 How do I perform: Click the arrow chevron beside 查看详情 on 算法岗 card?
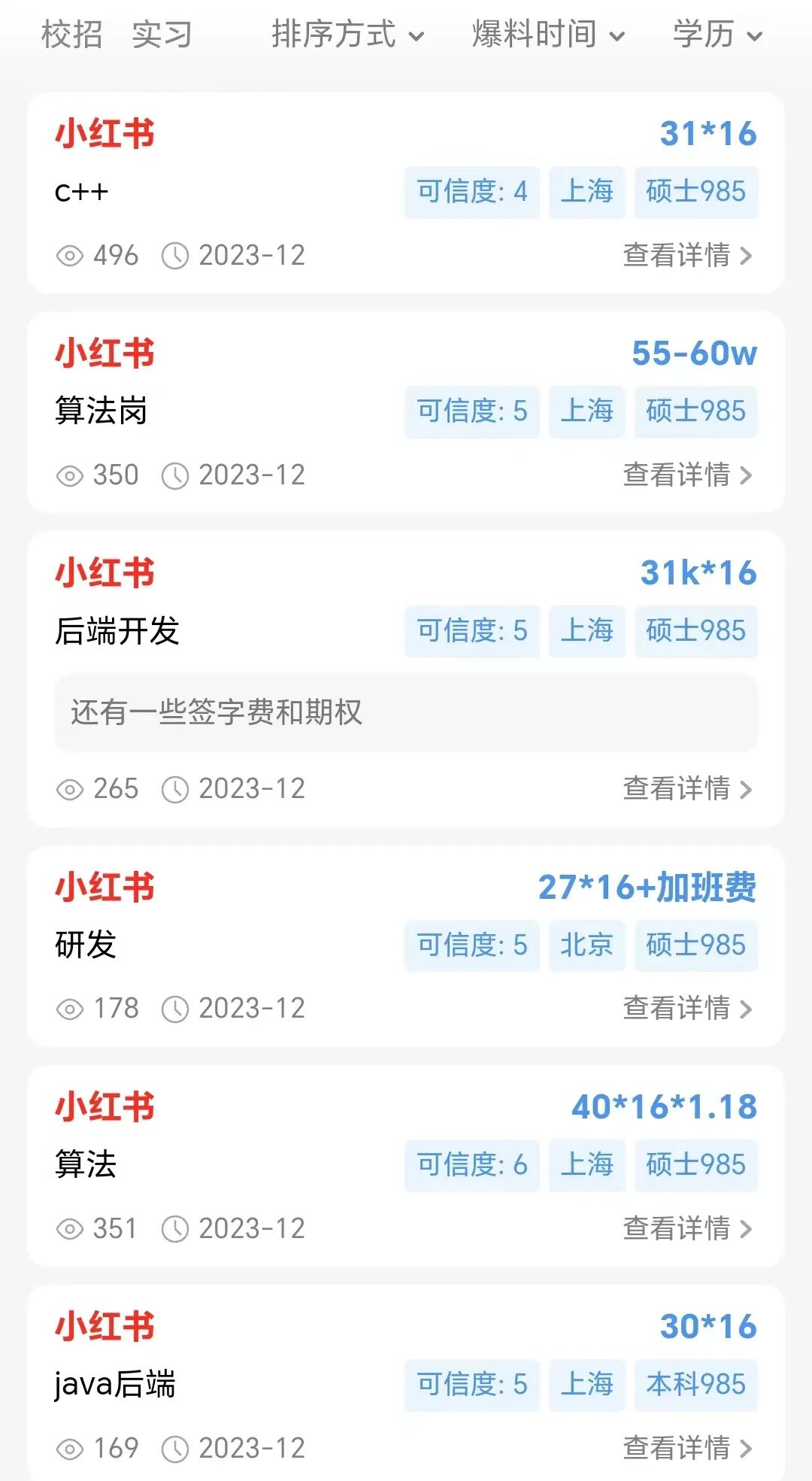coord(747,475)
